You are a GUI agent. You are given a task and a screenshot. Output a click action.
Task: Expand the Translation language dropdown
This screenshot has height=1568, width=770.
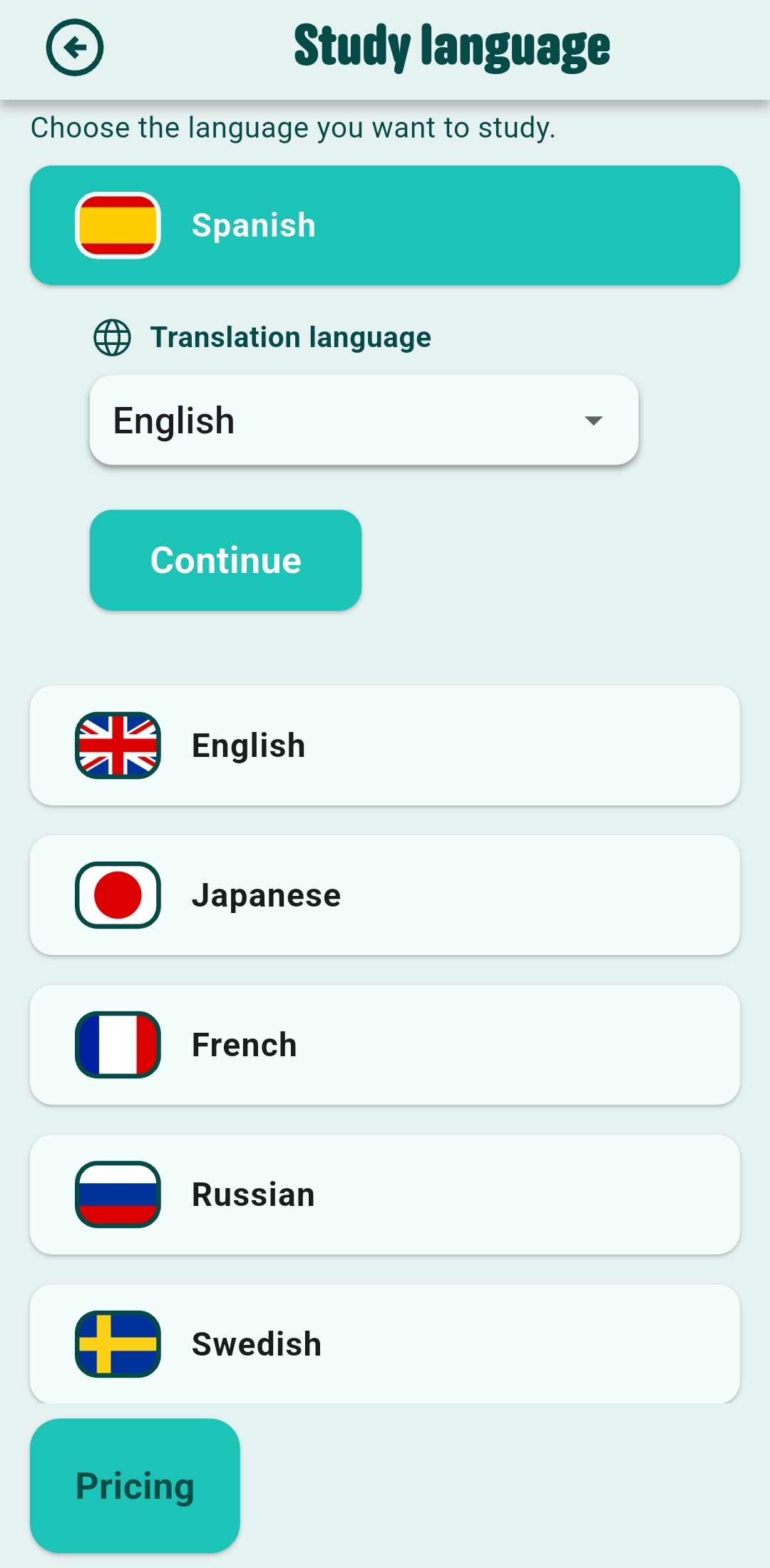[364, 421]
